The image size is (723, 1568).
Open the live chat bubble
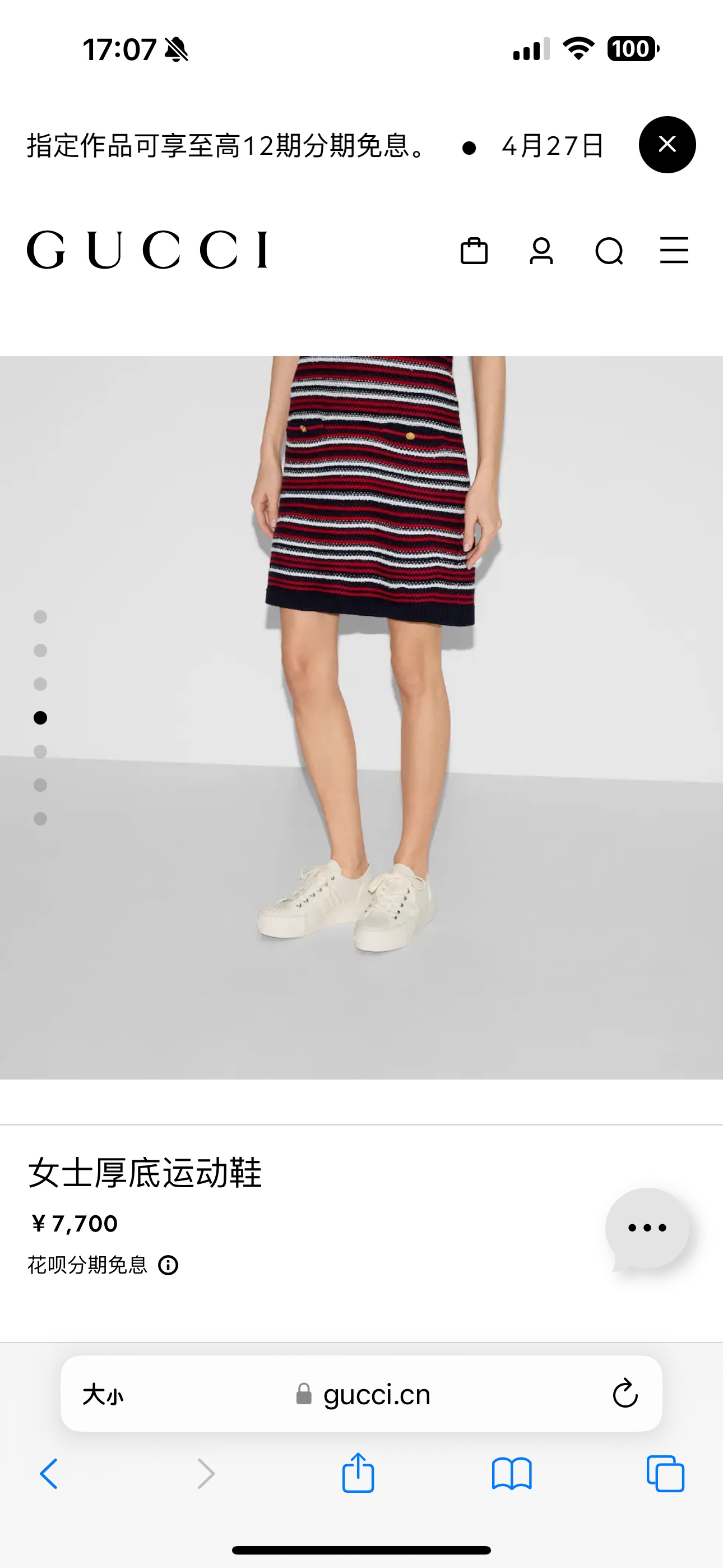click(x=647, y=1227)
